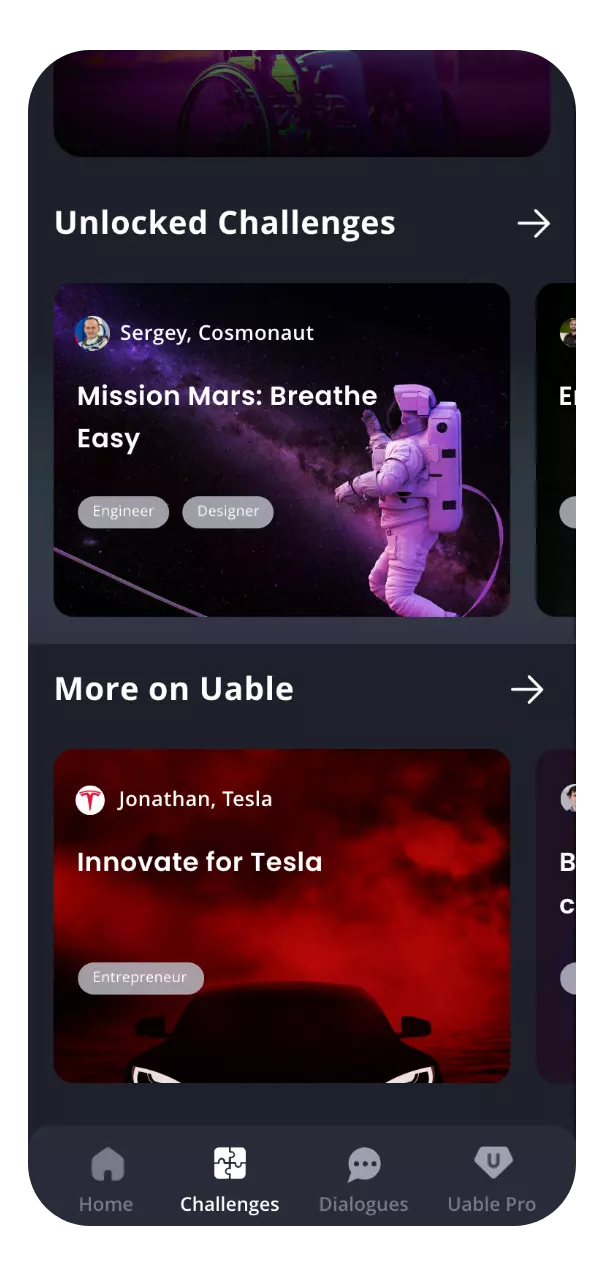Select the Engineer chip
604x1274 pixels.
pyautogui.click(x=123, y=511)
